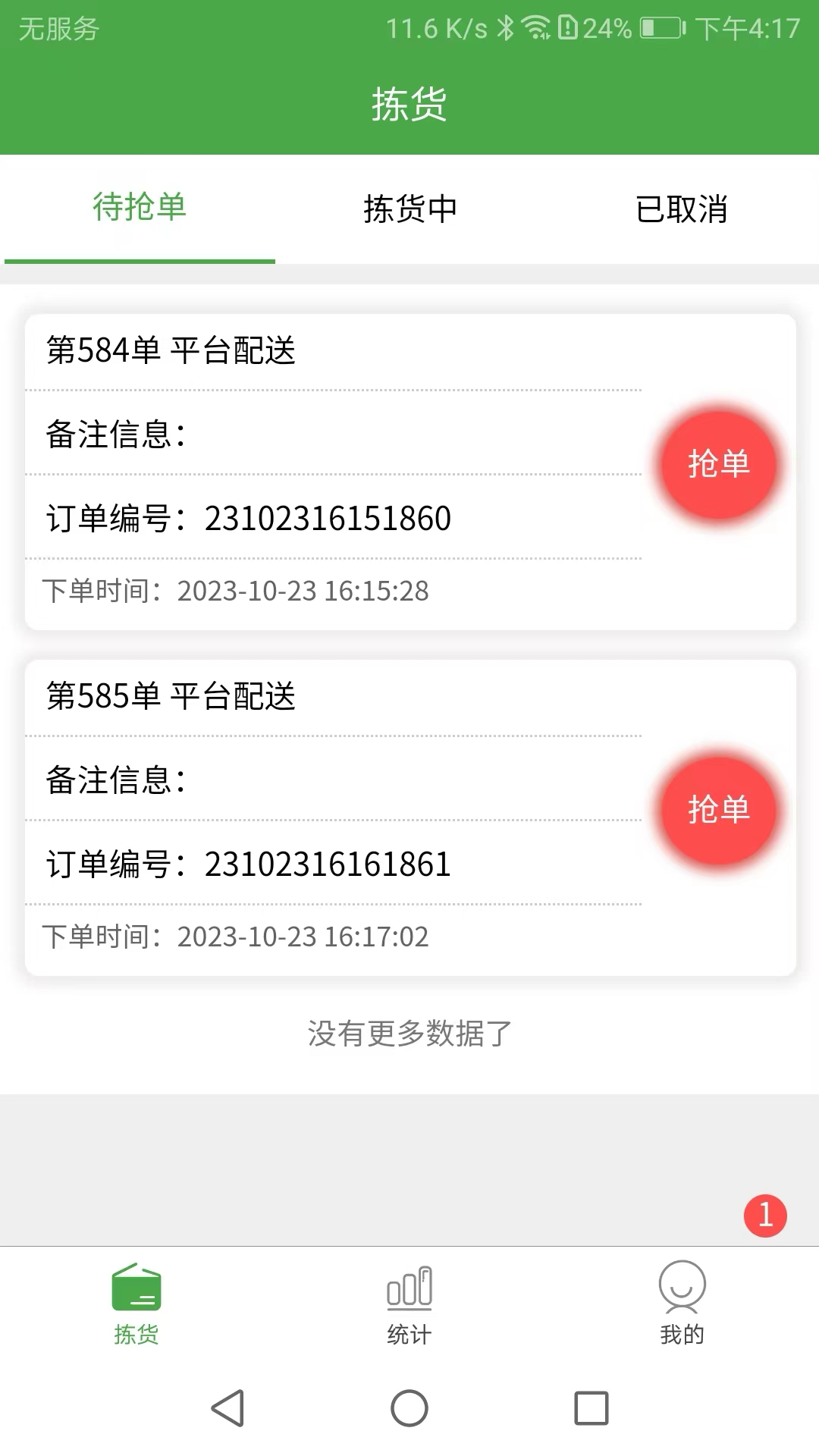
Task: Grab order 第585单 with 抢单 button
Action: point(718,810)
